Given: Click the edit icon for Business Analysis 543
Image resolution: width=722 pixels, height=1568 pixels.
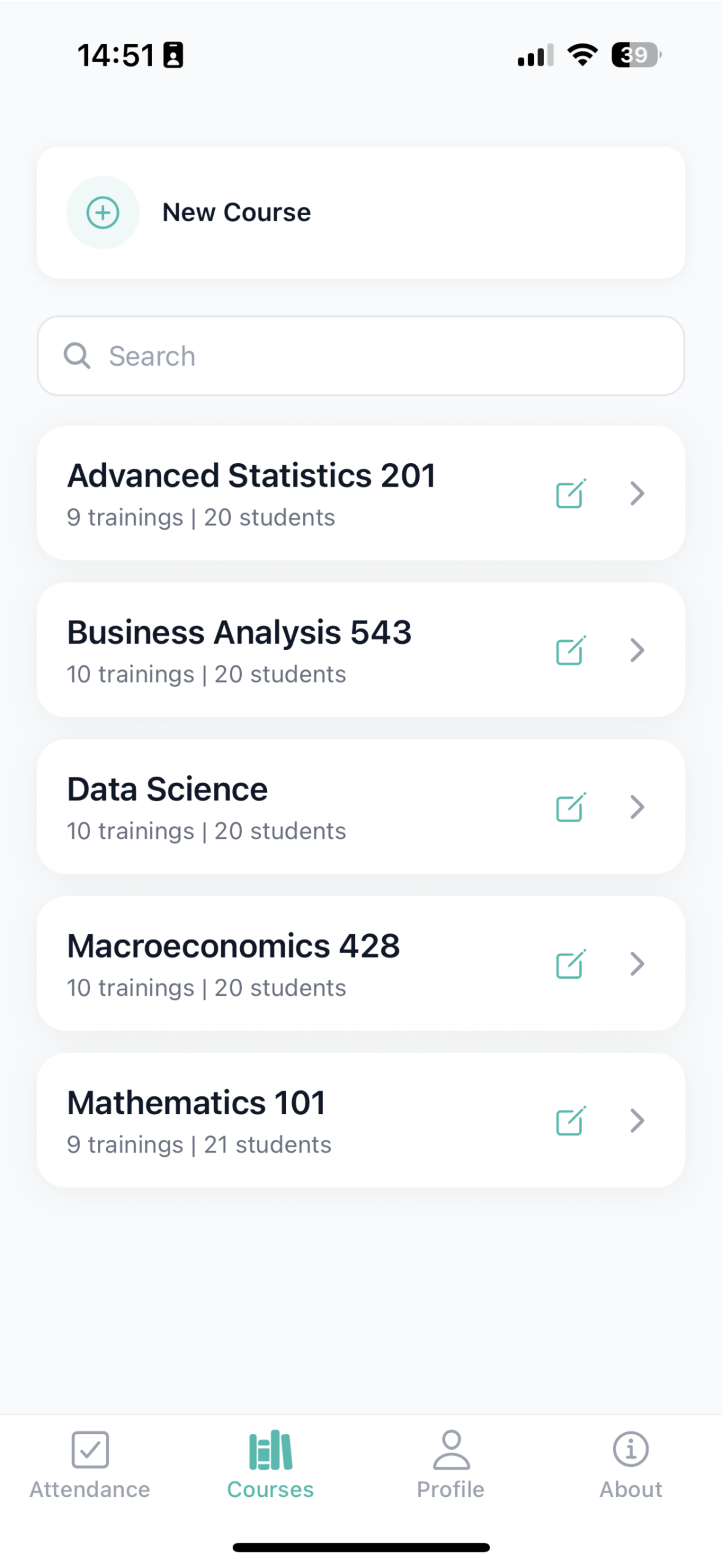Looking at the screenshot, I should 570,650.
